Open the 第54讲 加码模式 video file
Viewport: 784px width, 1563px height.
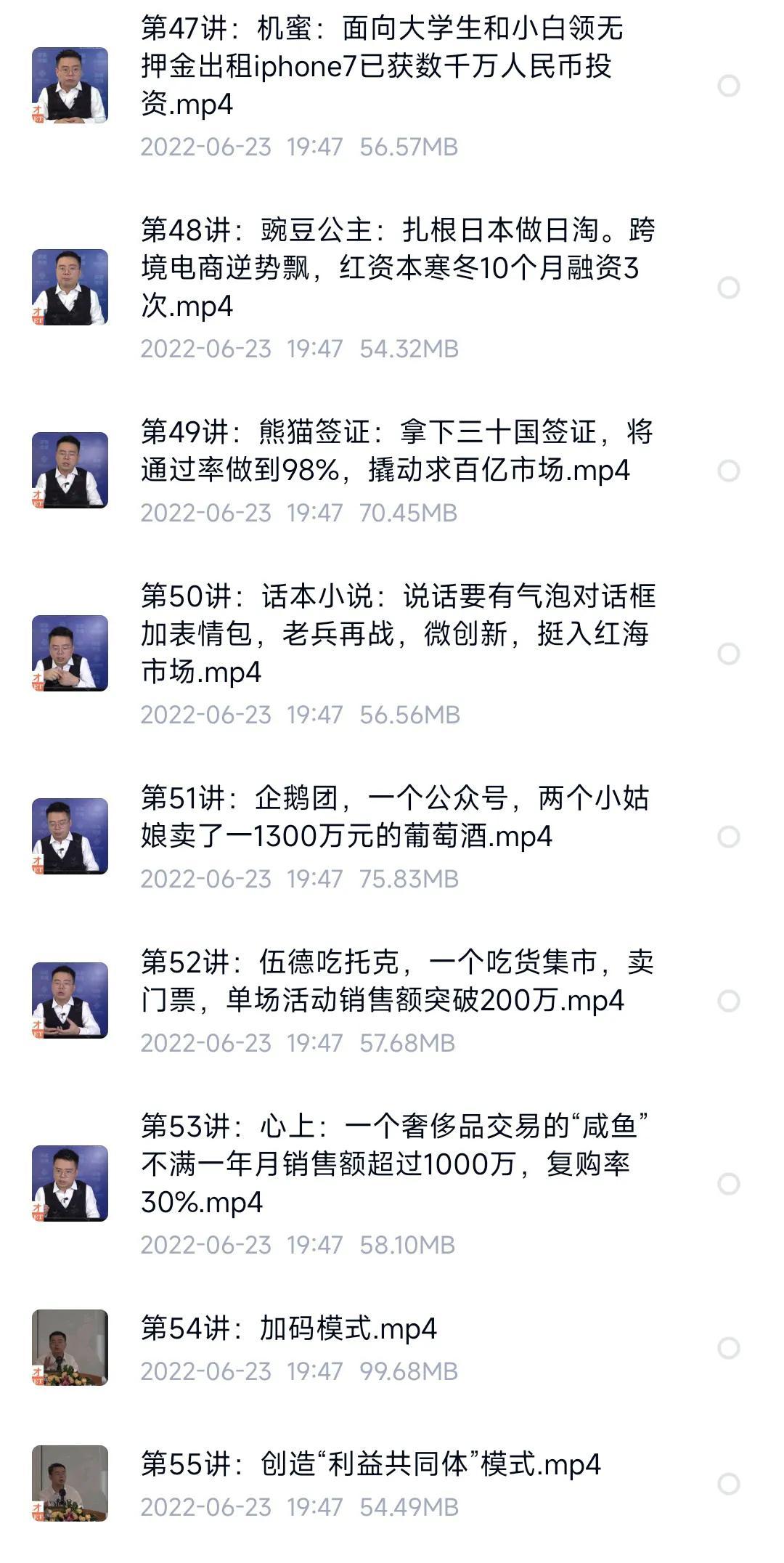289,1329
